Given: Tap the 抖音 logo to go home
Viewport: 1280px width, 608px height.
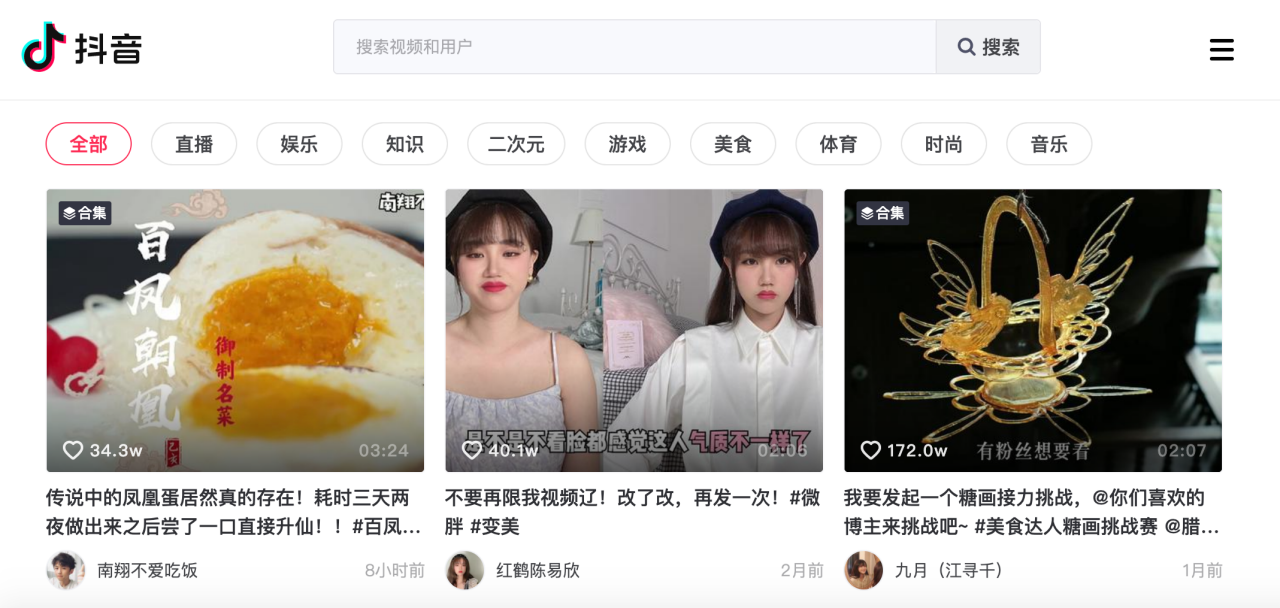Looking at the screenshot, I should pos(82,47).
